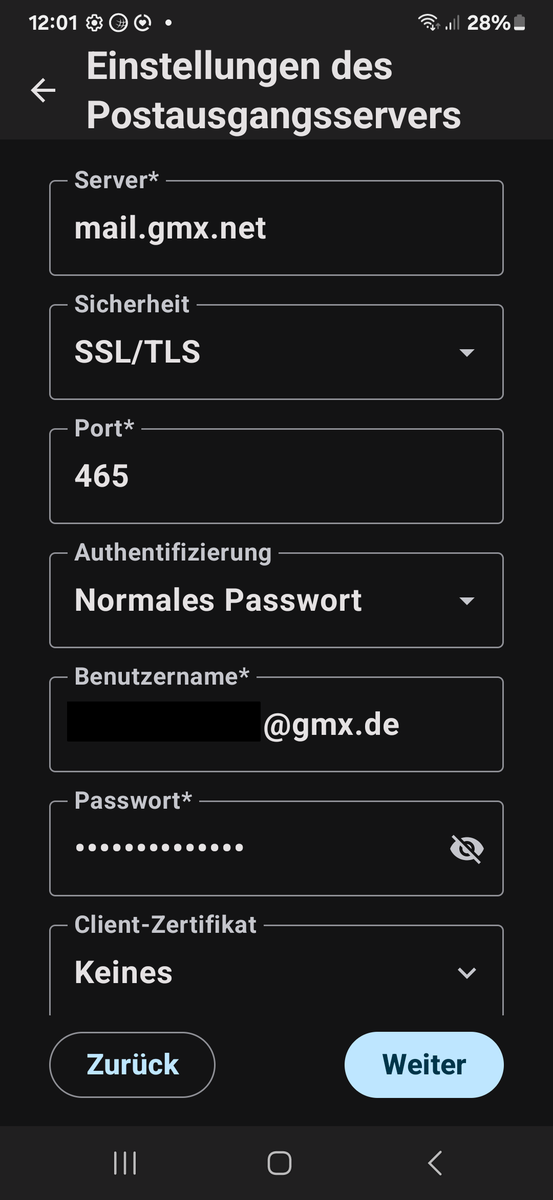This screenshot has width=553, height=1200.
Task: Continue with the Weiter button
Action: pyautogui.click(x=424, y=1065)
